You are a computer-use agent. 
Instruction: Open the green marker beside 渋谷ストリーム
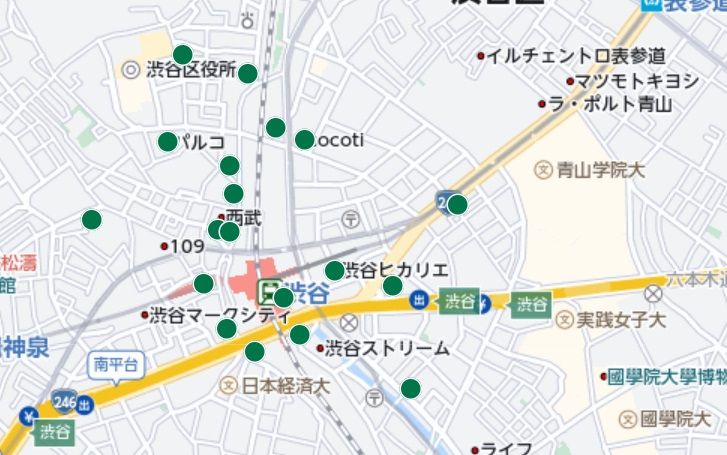pos(300,334)
